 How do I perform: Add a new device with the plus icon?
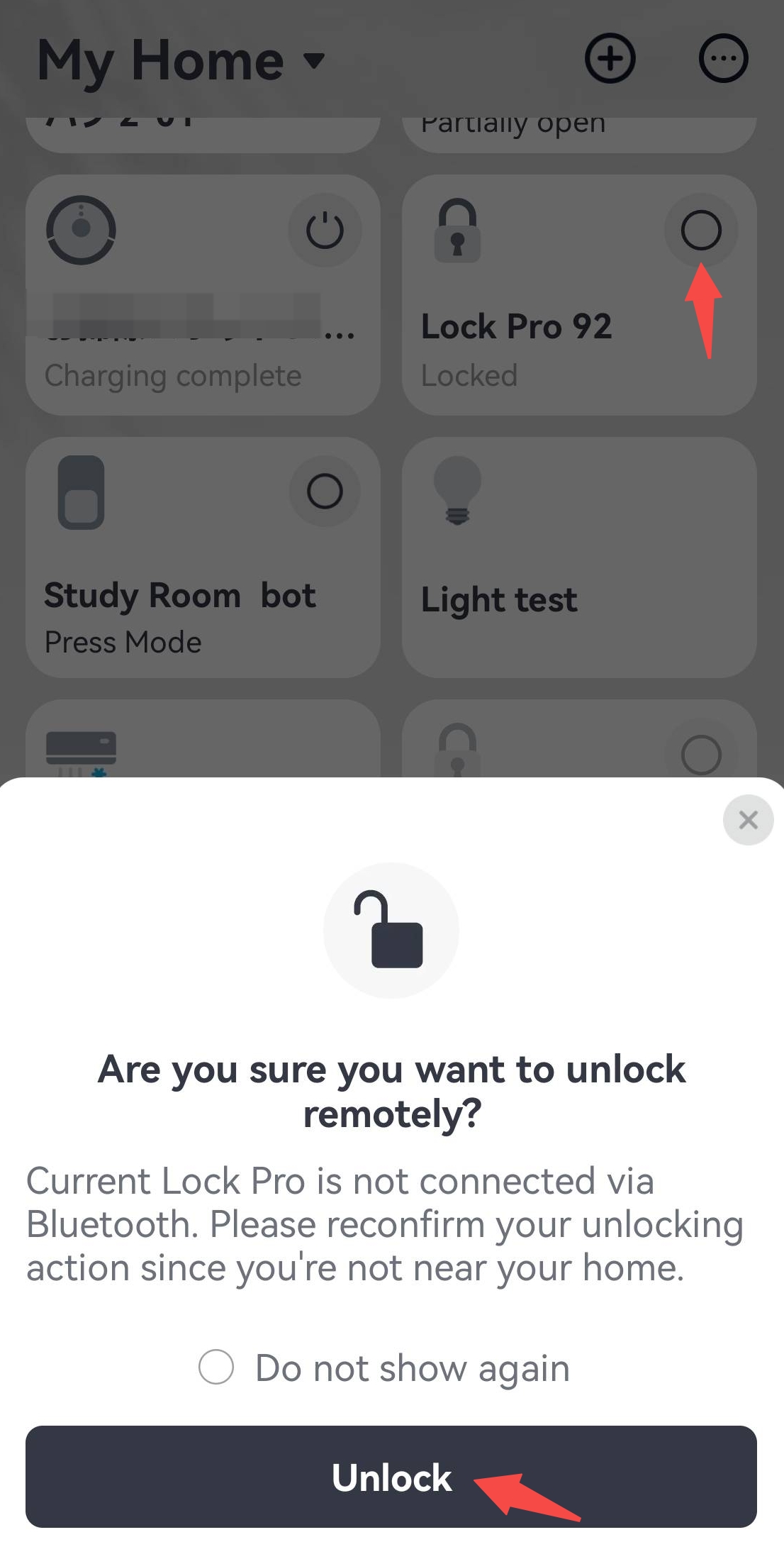point(610,58)
